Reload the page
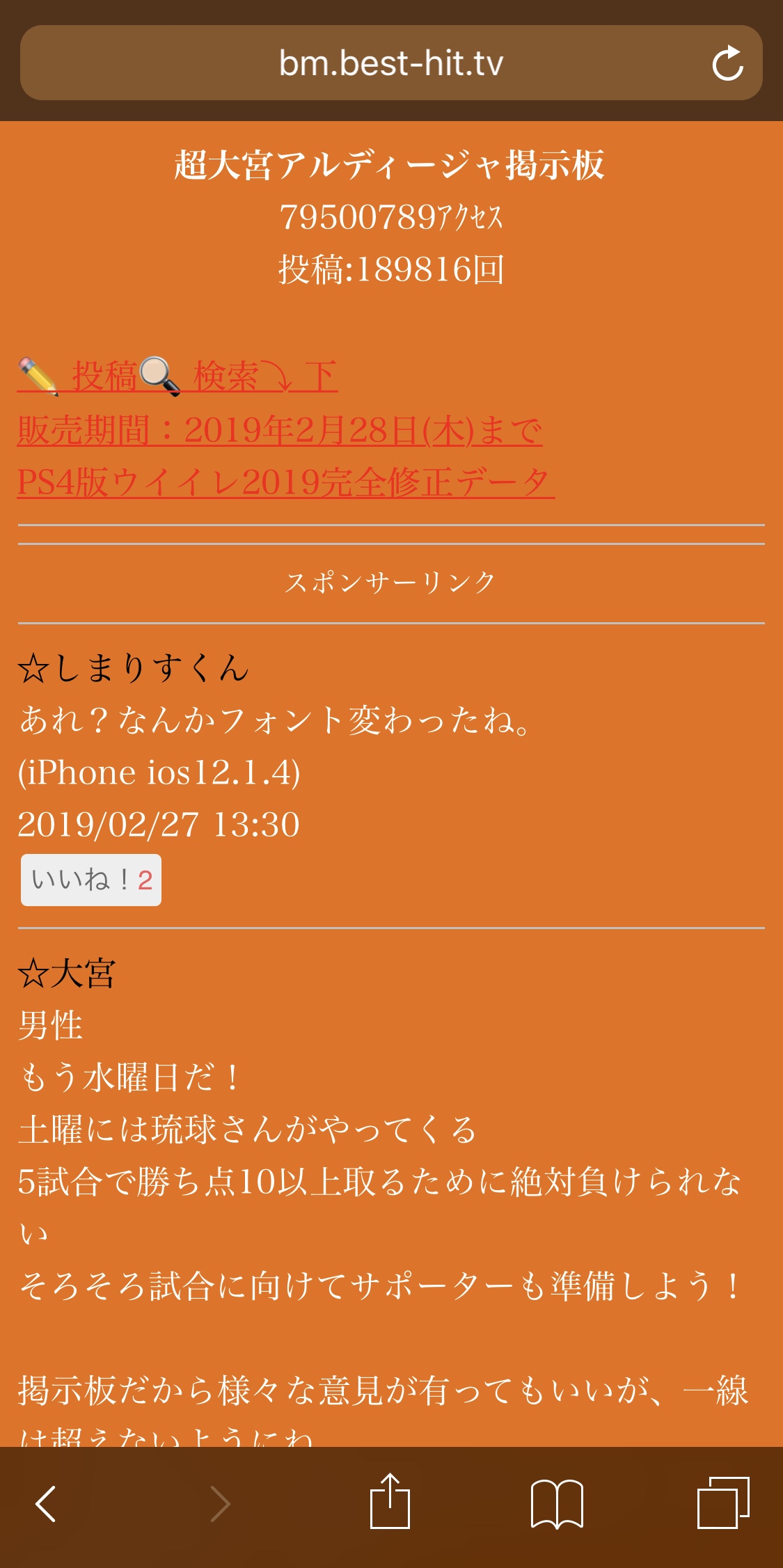 point(728,63)
